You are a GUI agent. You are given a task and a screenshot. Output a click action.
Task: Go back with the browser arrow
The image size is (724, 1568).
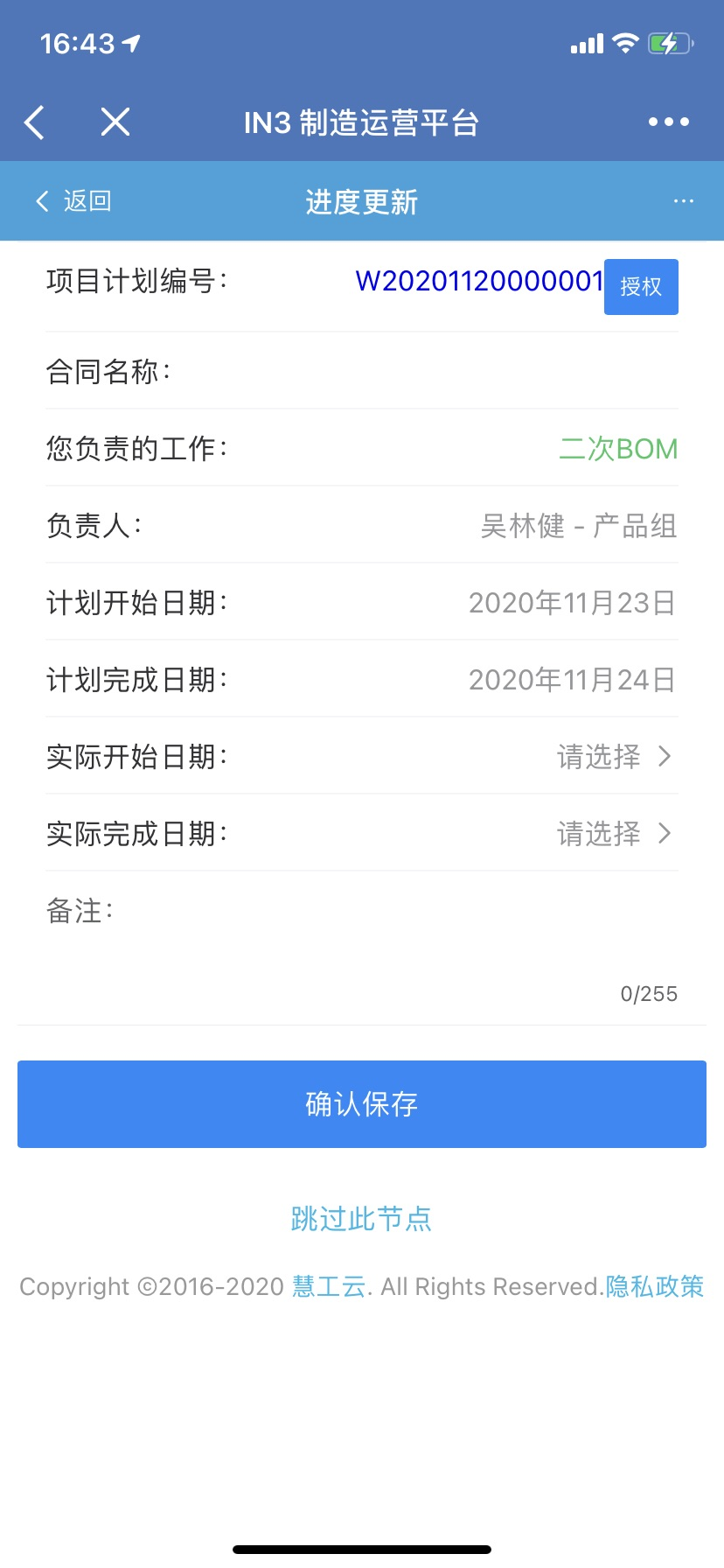35,122
